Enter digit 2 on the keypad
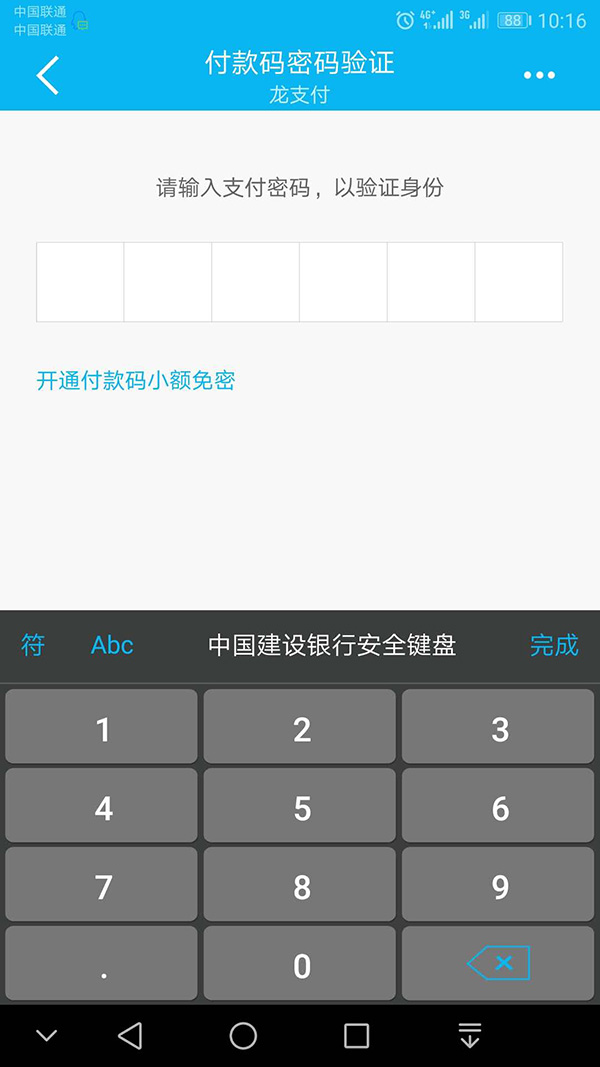 click(299, 726)
